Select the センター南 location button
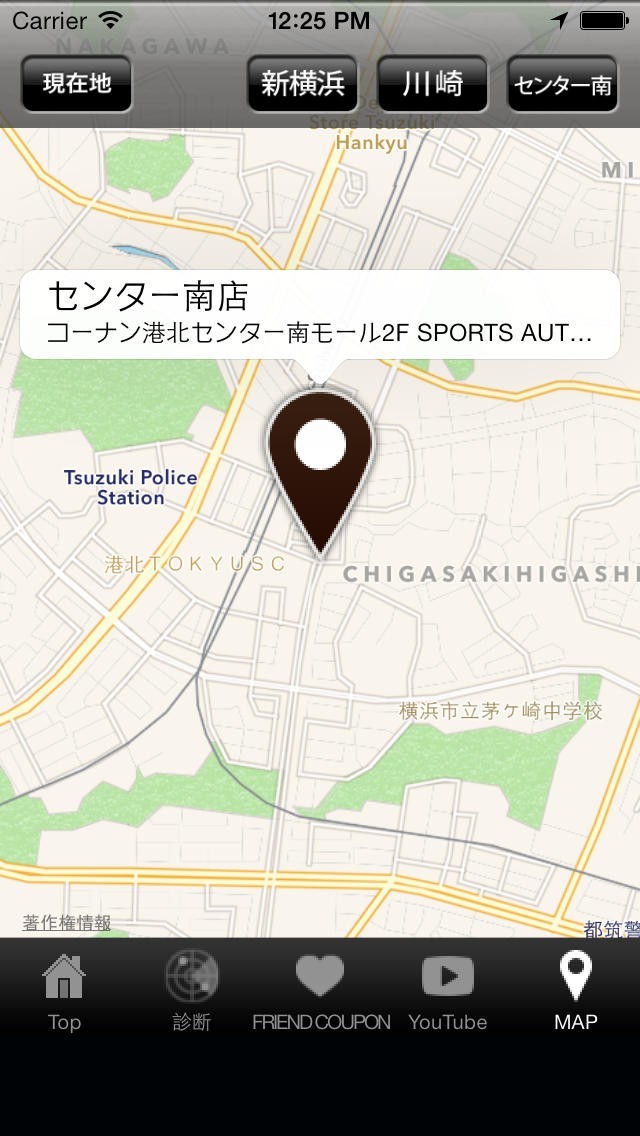The image size is (640, 1136). tap(562, 84)
